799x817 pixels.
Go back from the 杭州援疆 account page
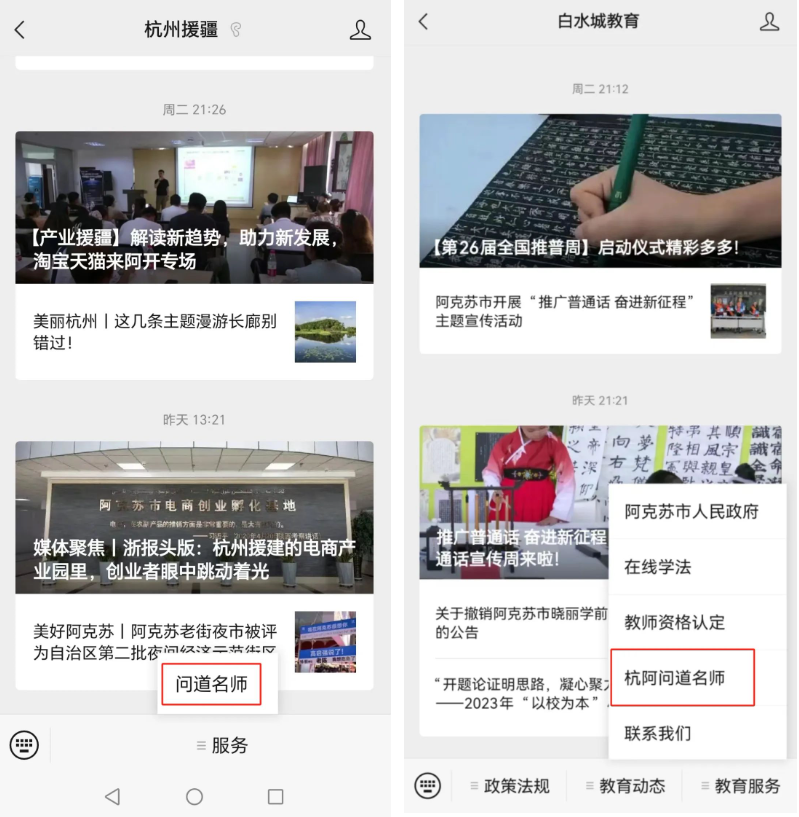19,30
